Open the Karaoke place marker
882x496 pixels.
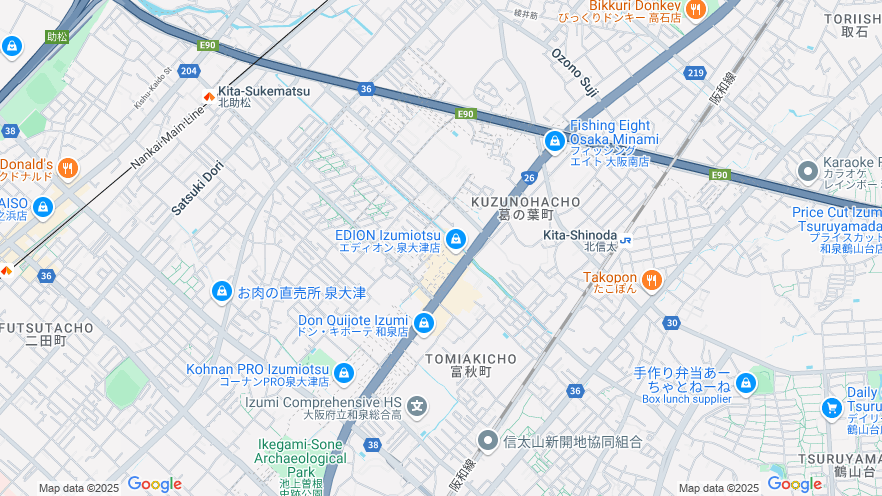click(808, 171)
